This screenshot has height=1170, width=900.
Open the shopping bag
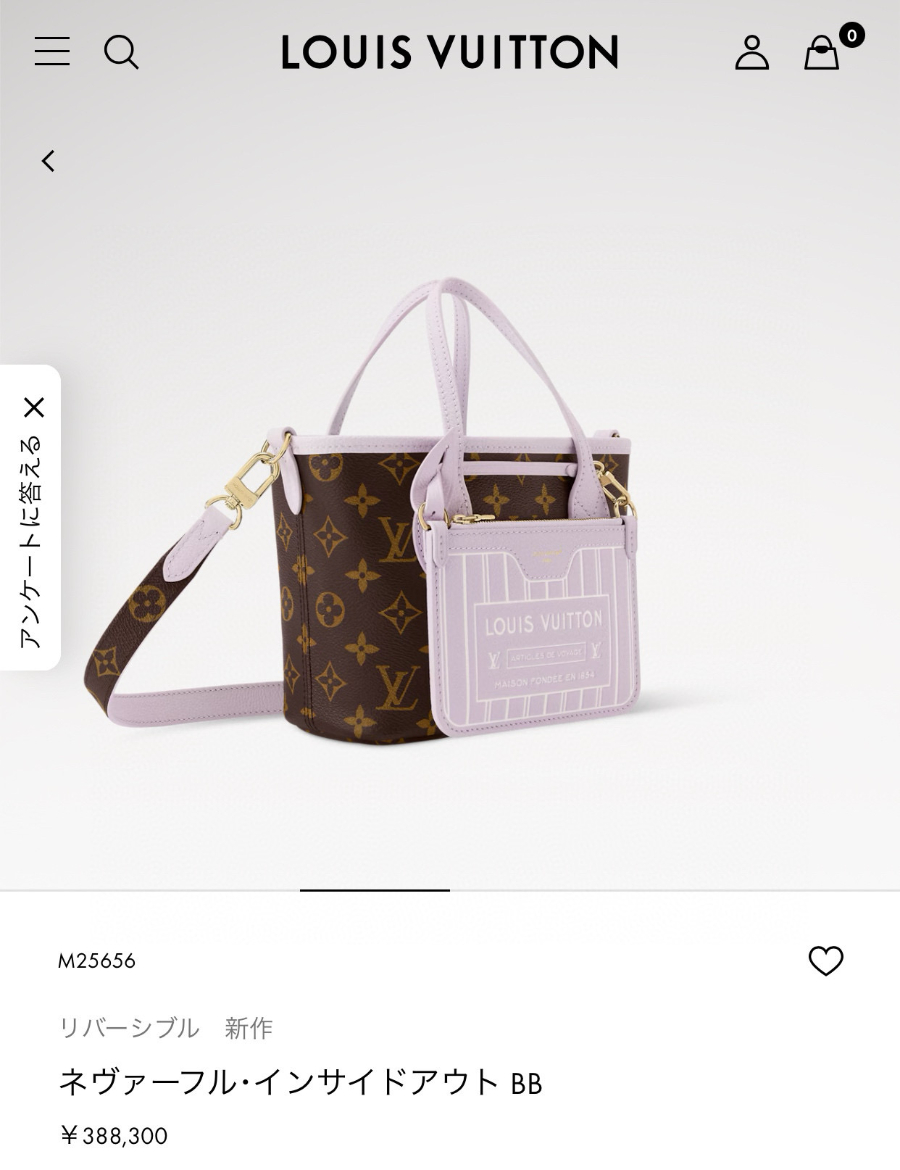(x=822, y=53)
